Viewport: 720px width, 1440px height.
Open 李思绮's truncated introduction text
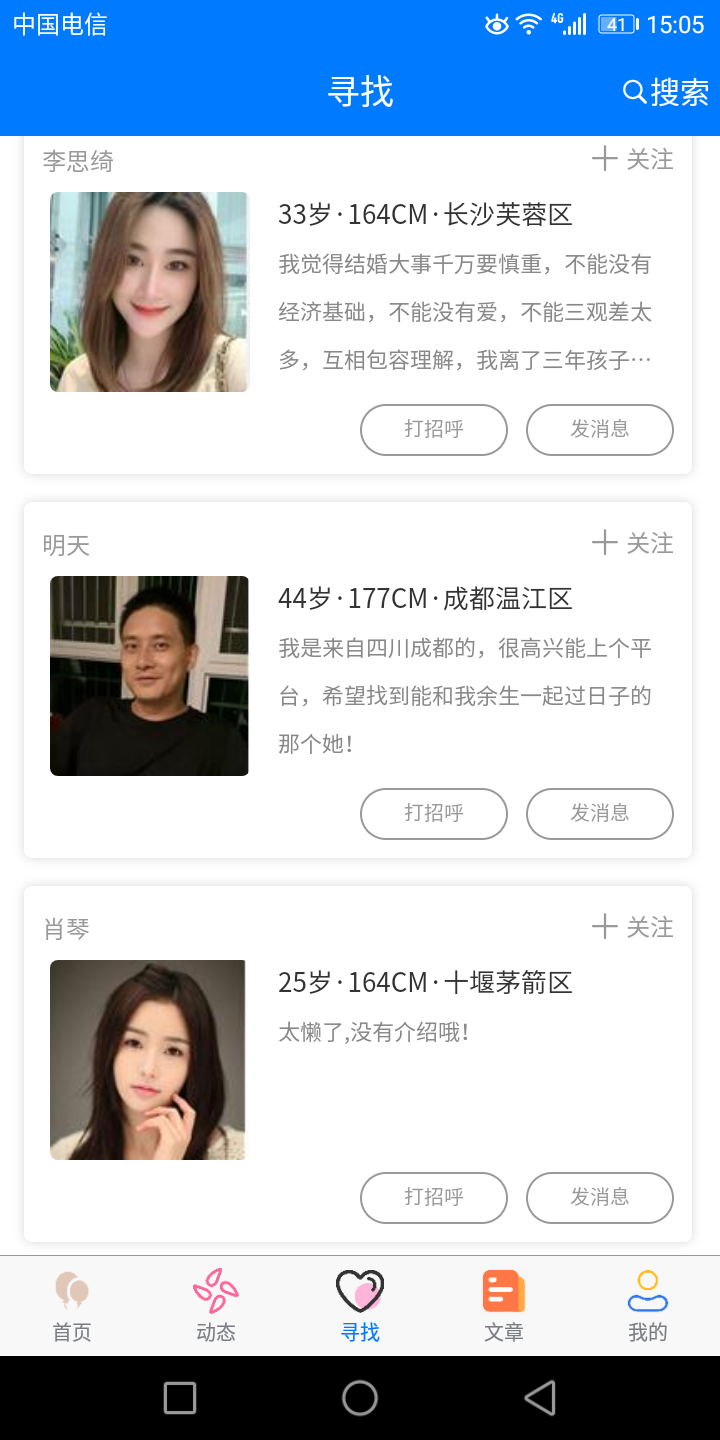click(x=465, y=315)
